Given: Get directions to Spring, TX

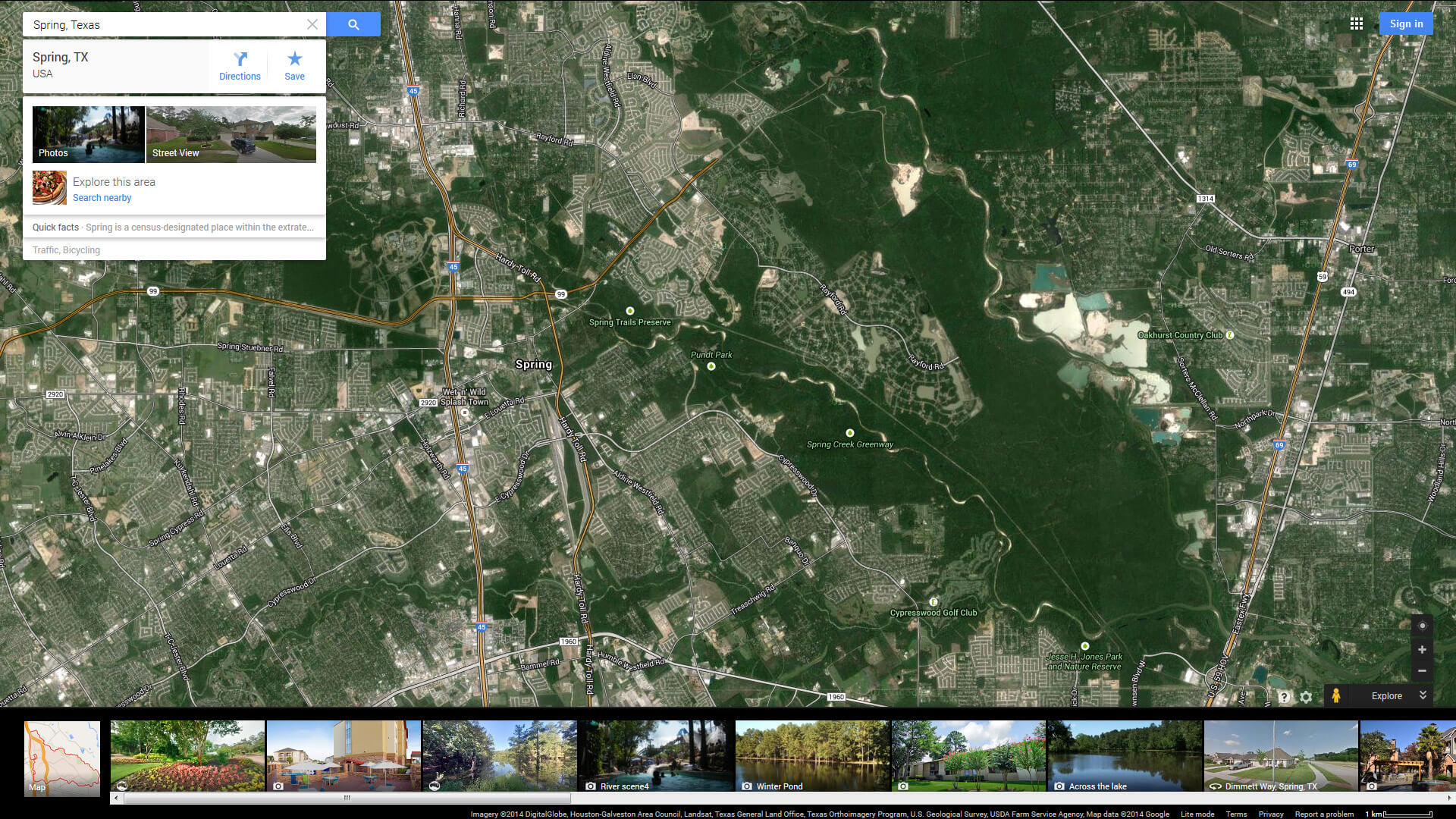Looking at the screenshot, I should (x=240, y=65).
